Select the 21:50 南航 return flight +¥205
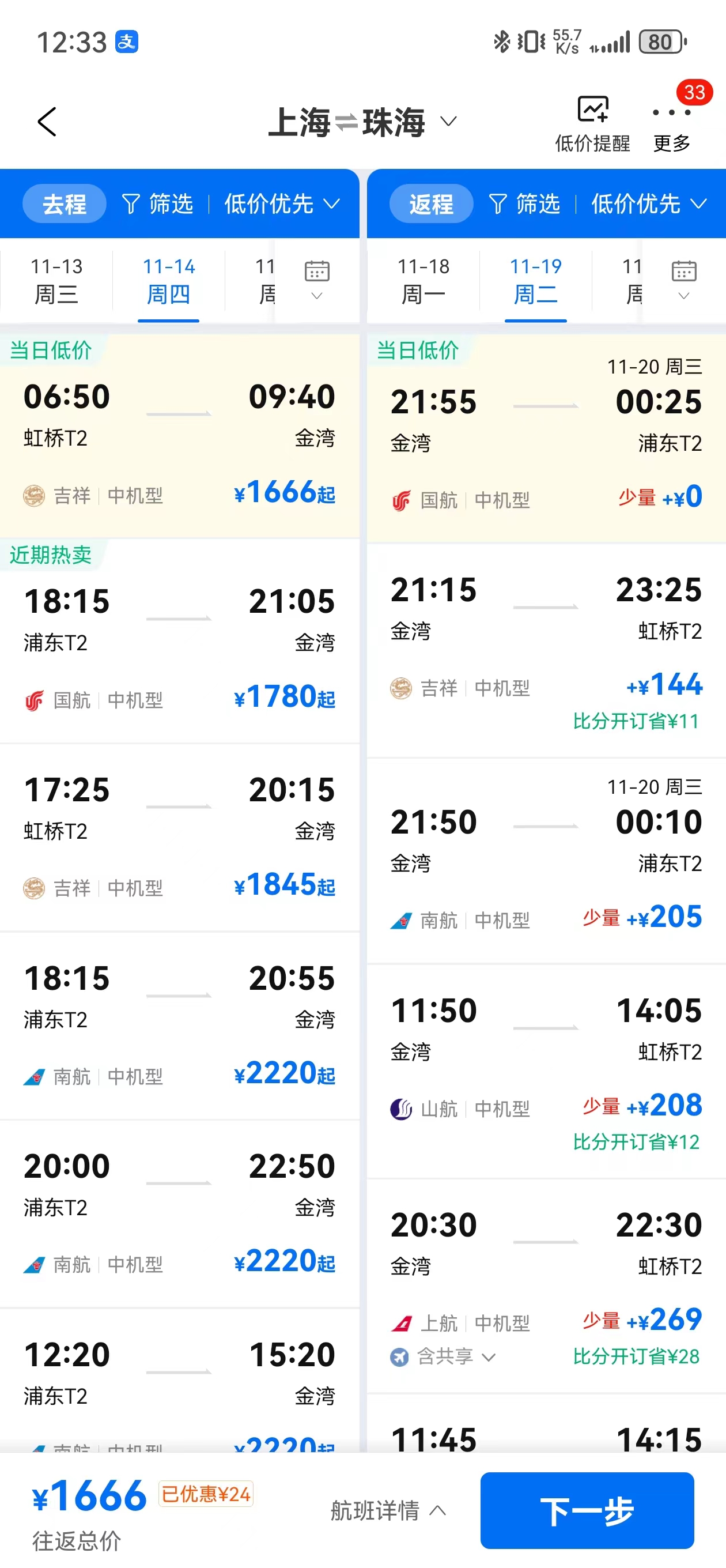 click(x=546, y=861)
